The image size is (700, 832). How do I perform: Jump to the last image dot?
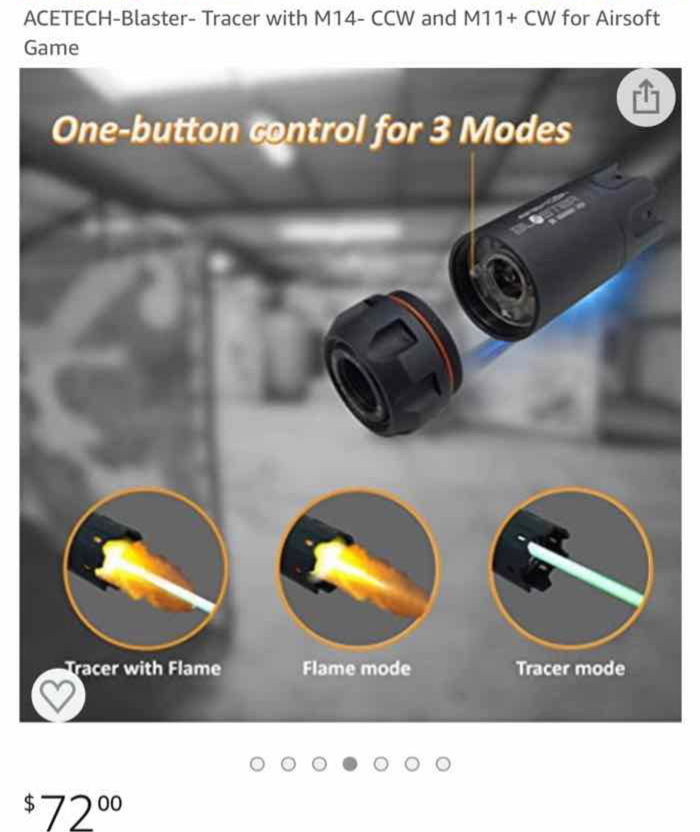(443, 764)
